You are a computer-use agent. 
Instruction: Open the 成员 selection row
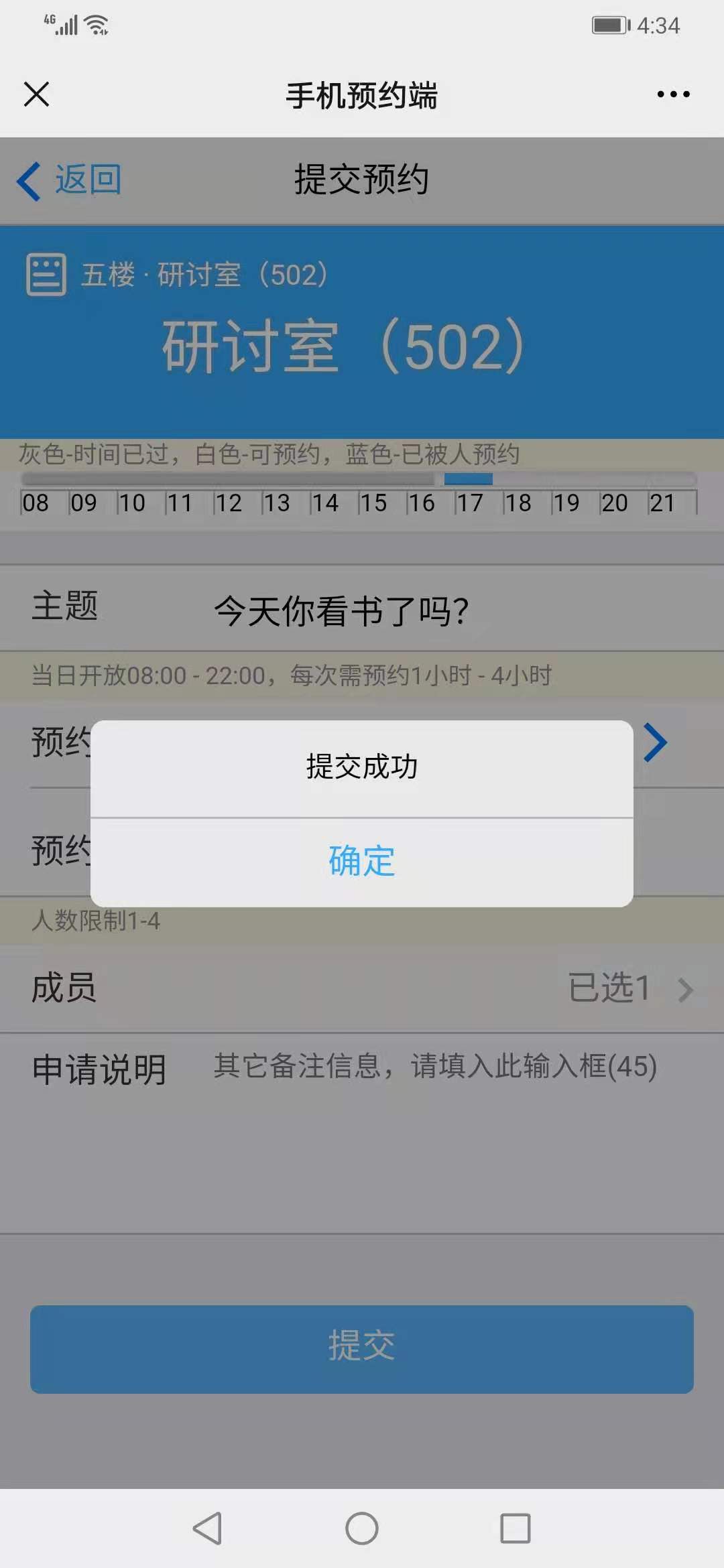click(362, 988)
